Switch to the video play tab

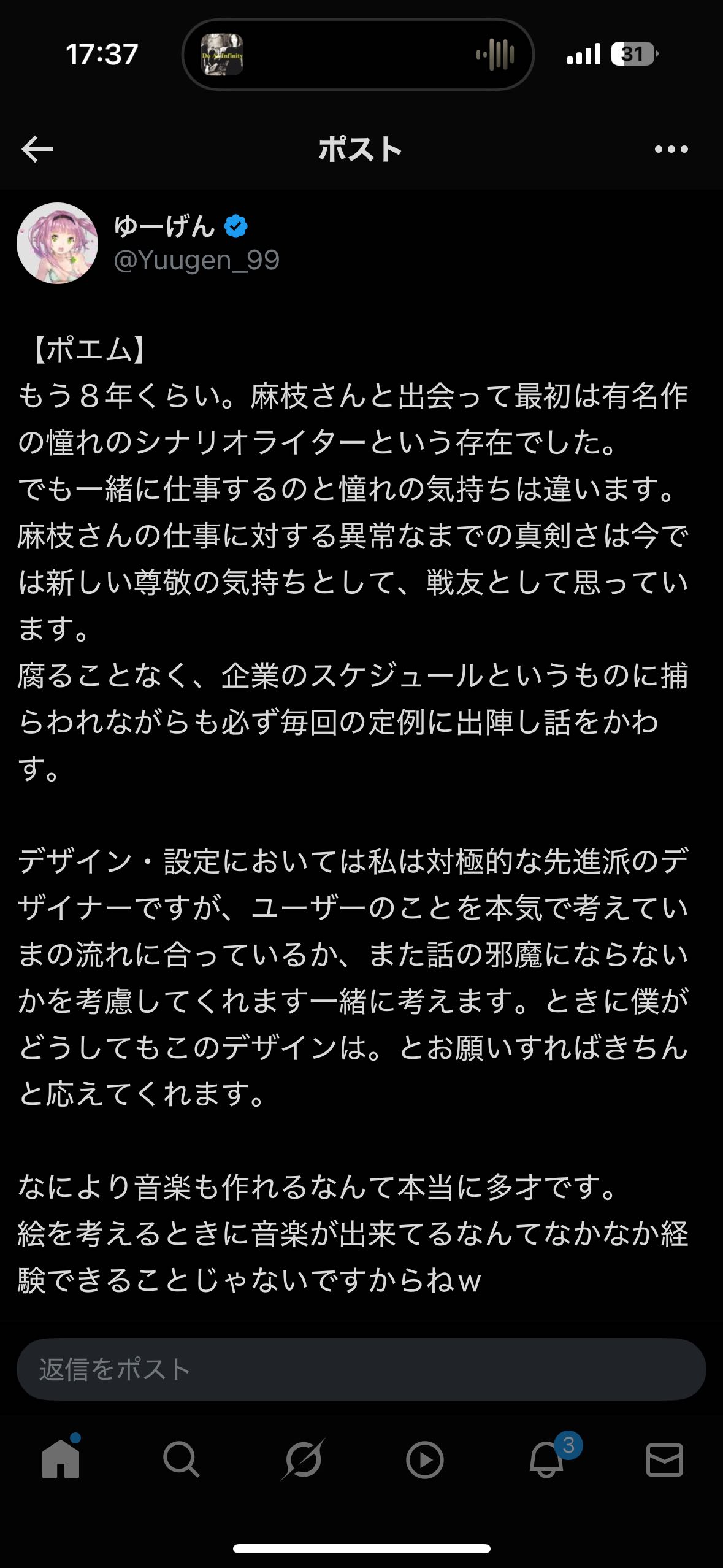[x=424, y=1460]
